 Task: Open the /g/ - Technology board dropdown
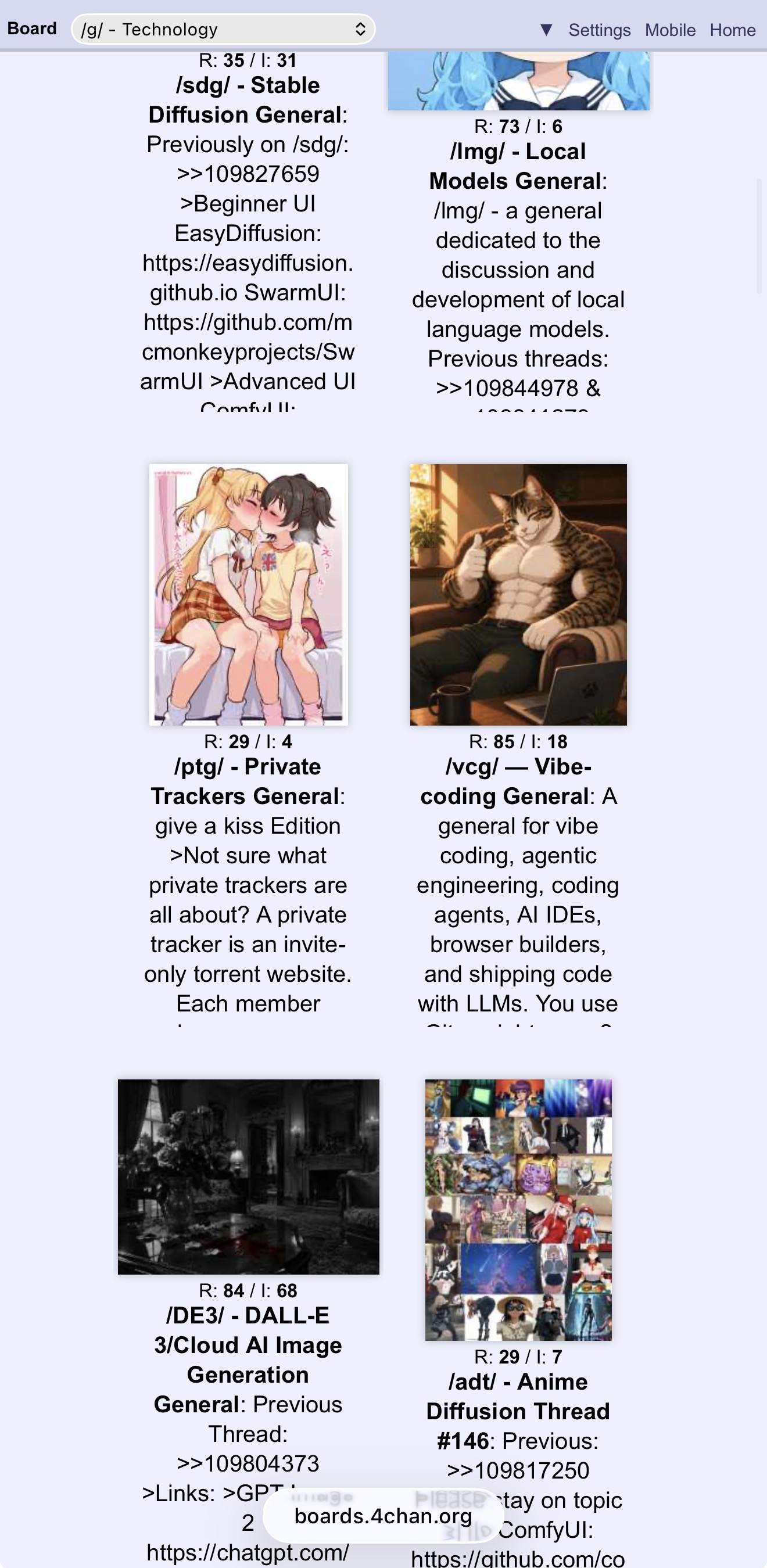(223, 29)
